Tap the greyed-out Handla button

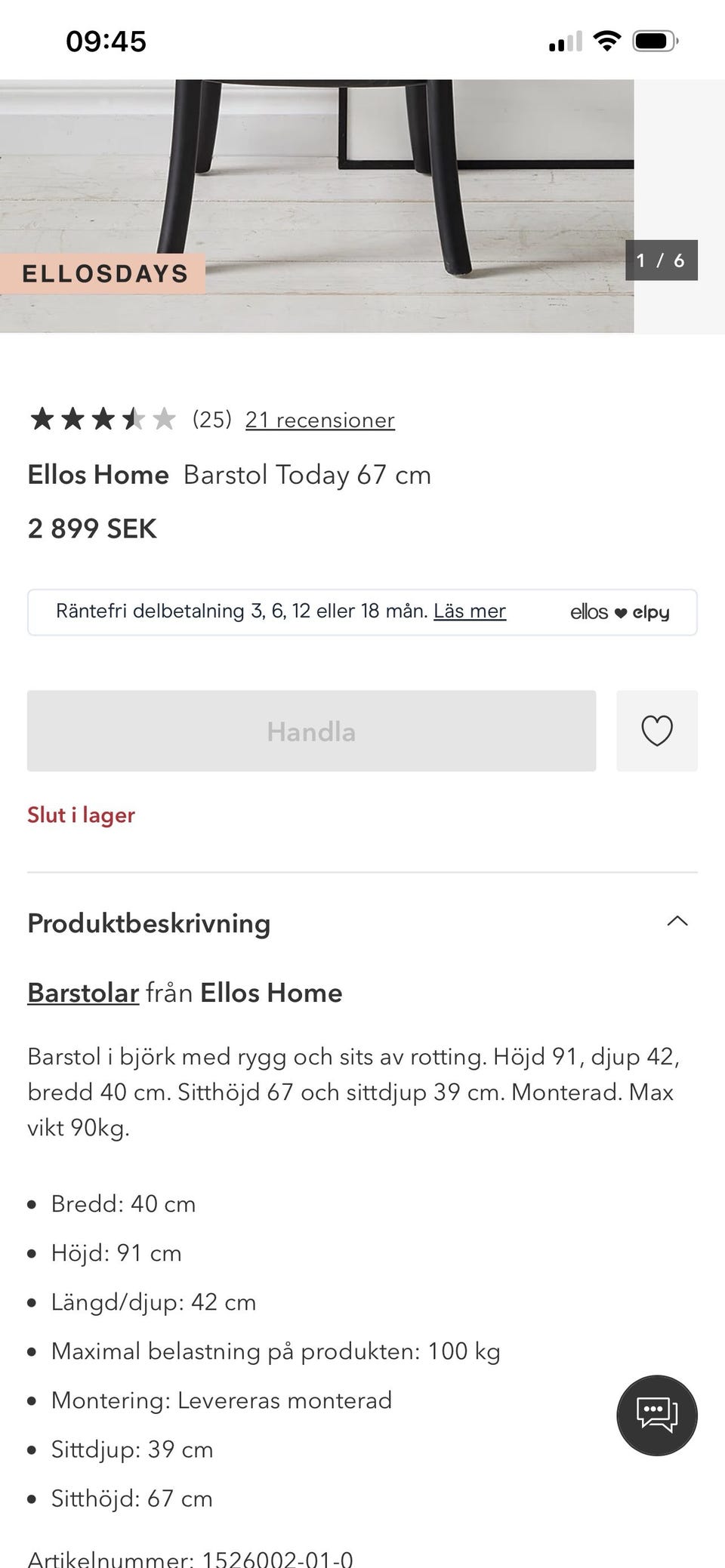tap(311, 731)
